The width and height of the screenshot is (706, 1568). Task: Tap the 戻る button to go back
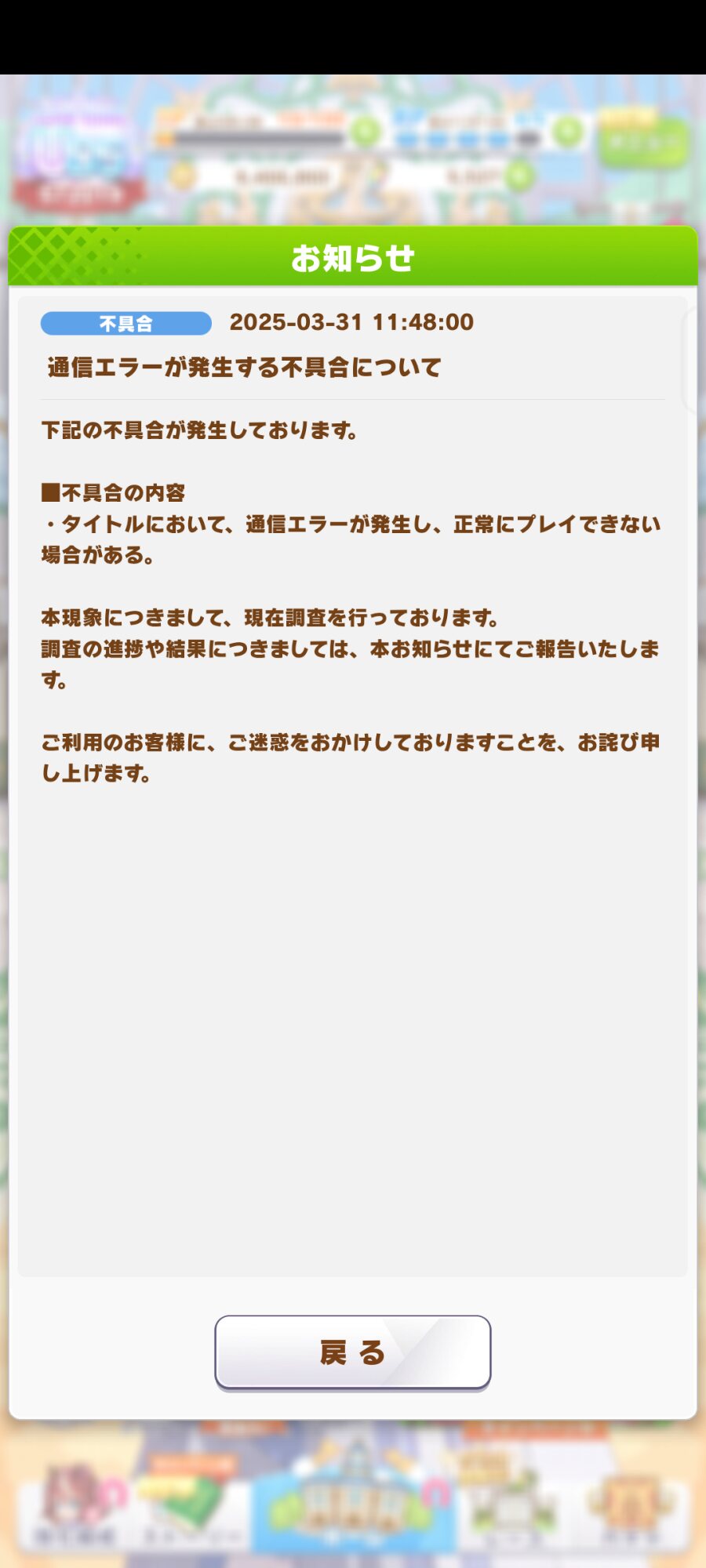click(x=352, y=1352)
